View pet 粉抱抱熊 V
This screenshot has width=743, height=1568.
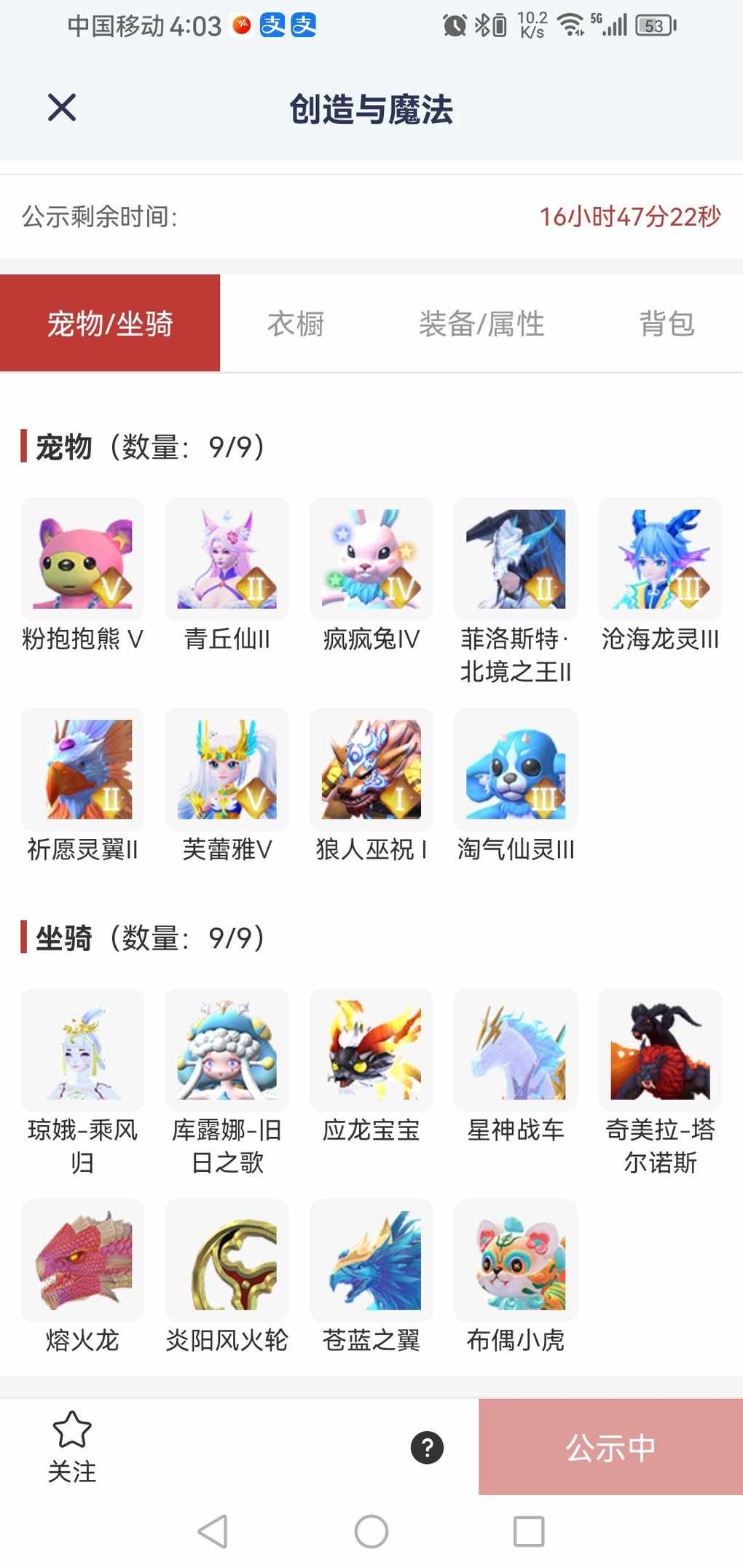[82, 559]
